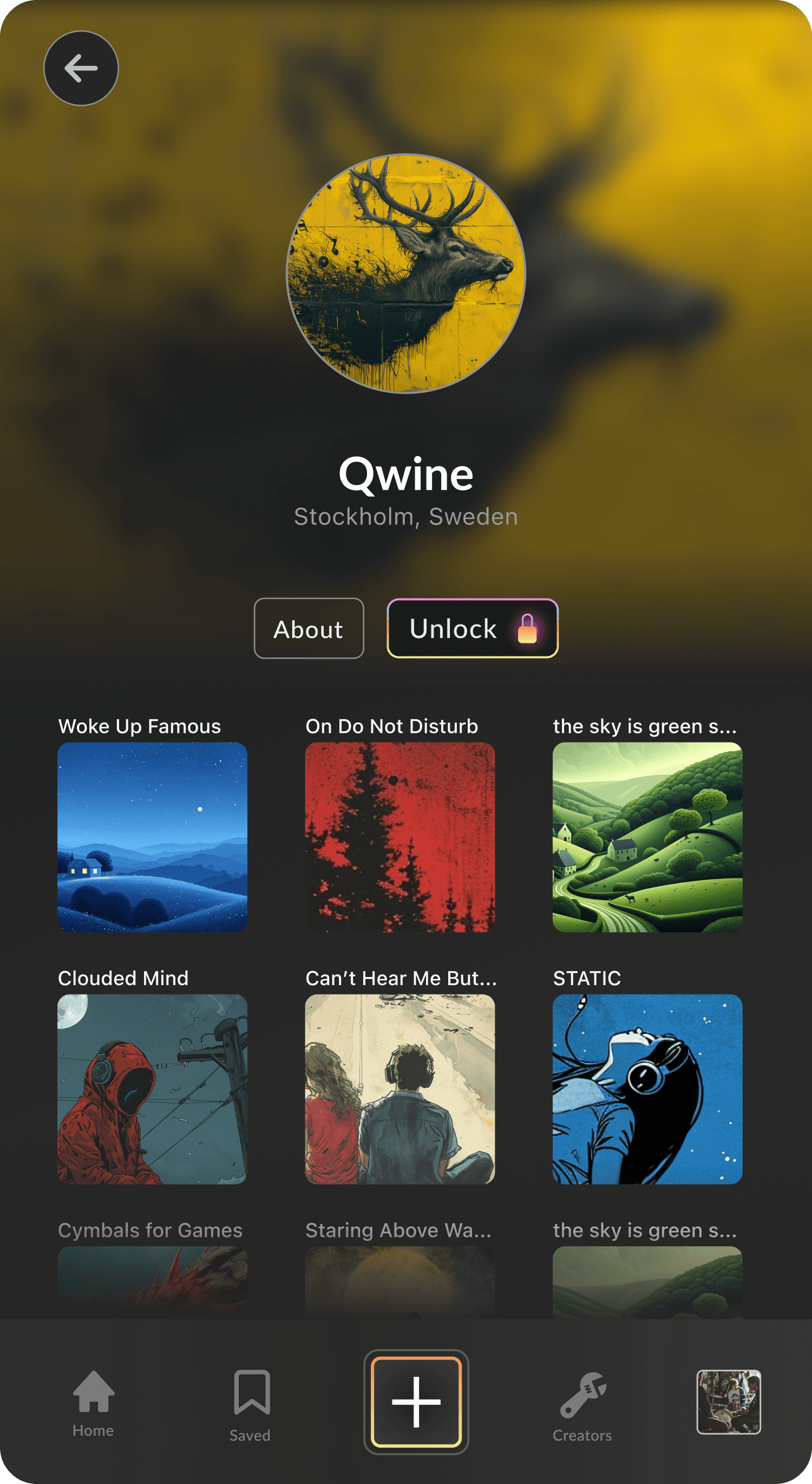Screen dimensions: 812x1484
Task: Unlock Qwine's content
Action: pyautogui.click(x=472, y=628)
